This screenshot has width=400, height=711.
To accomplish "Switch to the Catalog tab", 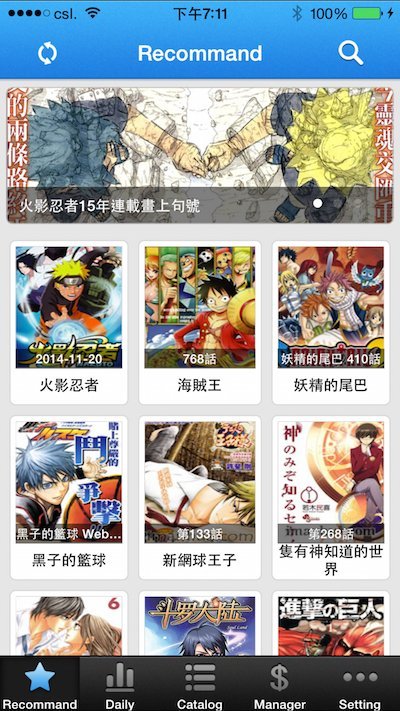I will pyautogui.click(x=200, y=684).
